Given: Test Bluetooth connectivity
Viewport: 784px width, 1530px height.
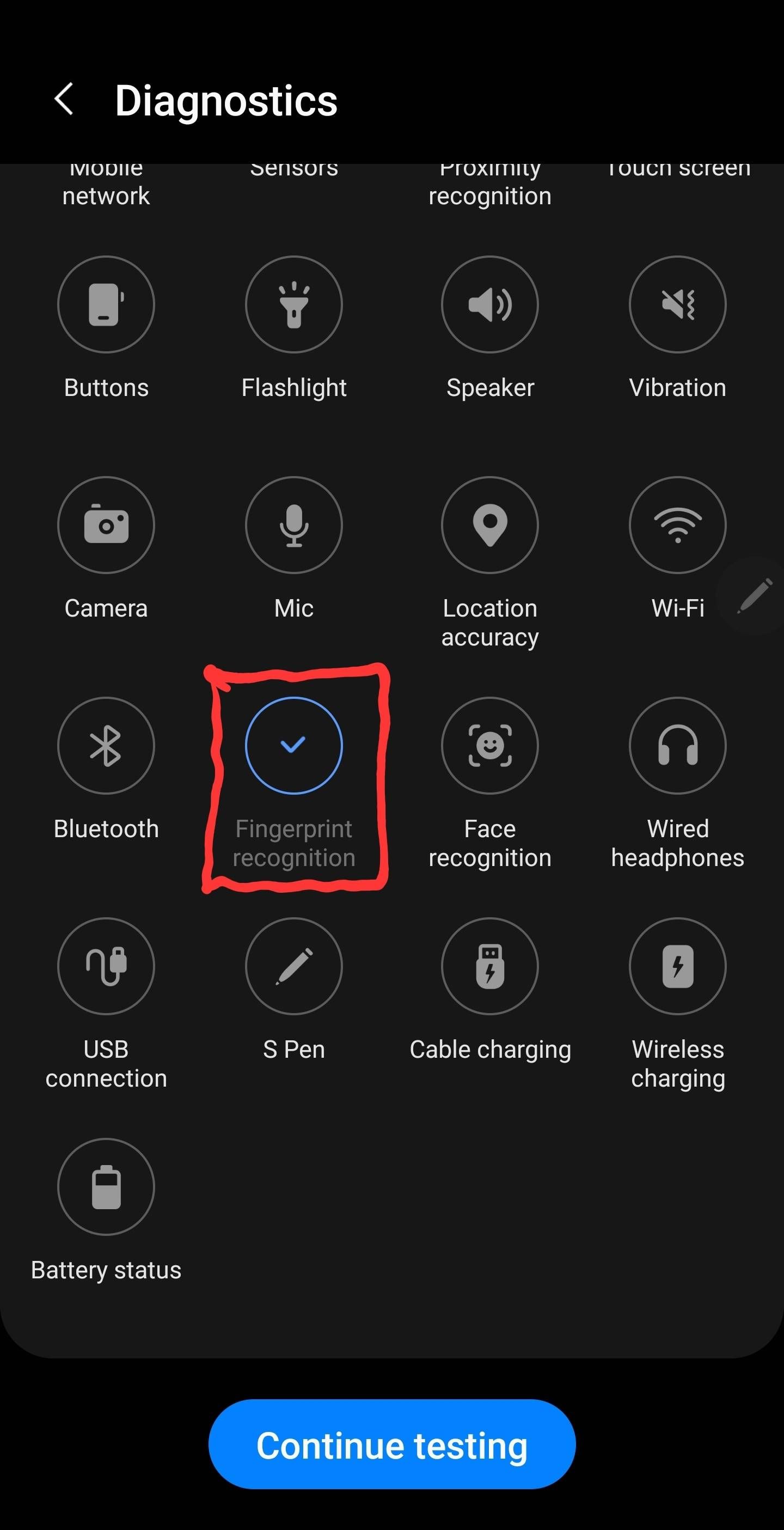Looking at the screenshot, I should [106, 746].
